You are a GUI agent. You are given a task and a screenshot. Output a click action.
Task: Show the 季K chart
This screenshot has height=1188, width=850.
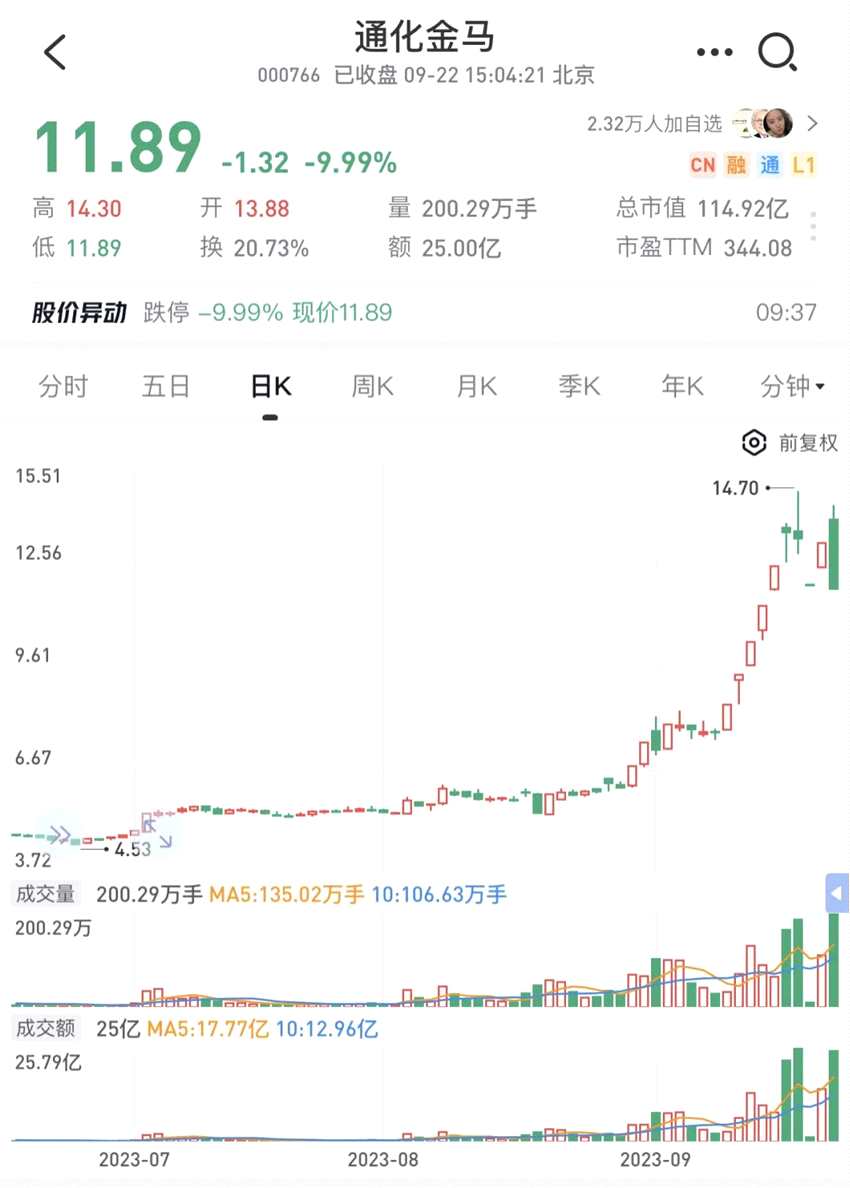[x=579, y=387]
